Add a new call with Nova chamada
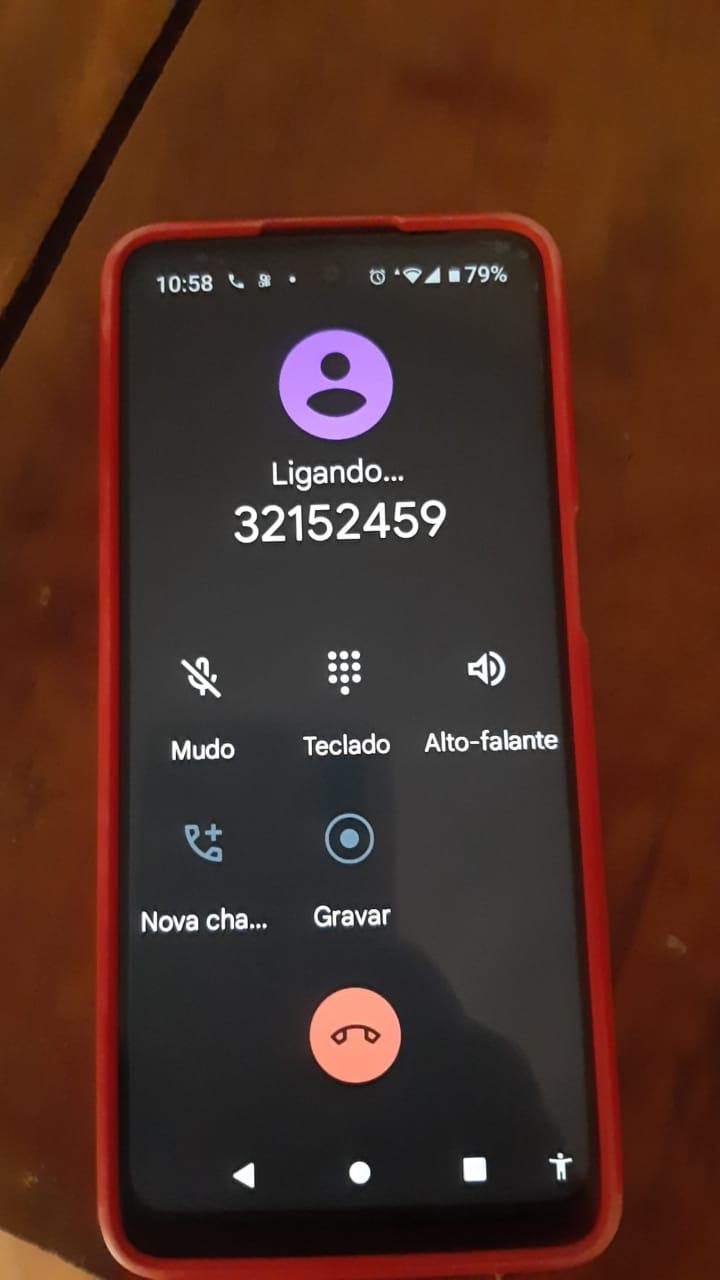This screenshot has height=1280, width=720. click(204, 843)
